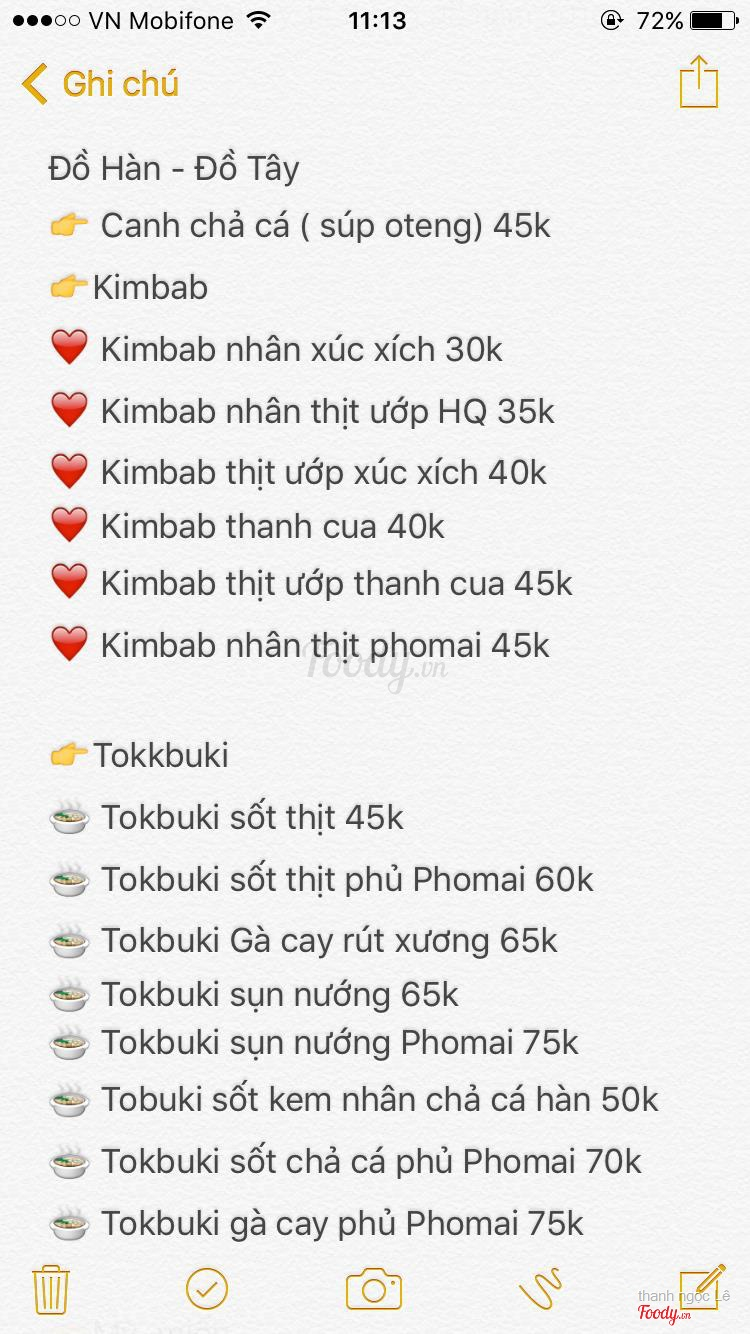750x1334 pixels.
Task: Edit the note text body
Action: 375,700
